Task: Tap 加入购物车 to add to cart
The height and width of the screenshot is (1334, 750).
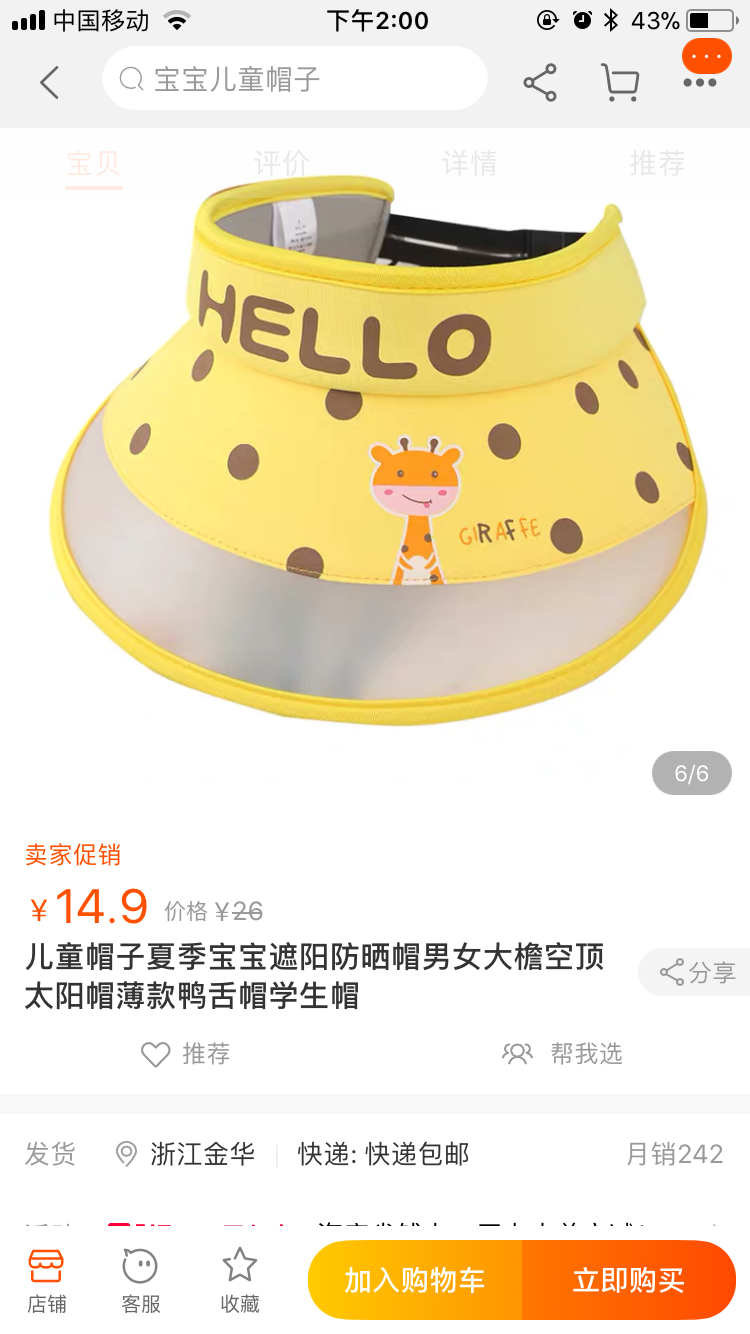Action: tap(415, 1280)
